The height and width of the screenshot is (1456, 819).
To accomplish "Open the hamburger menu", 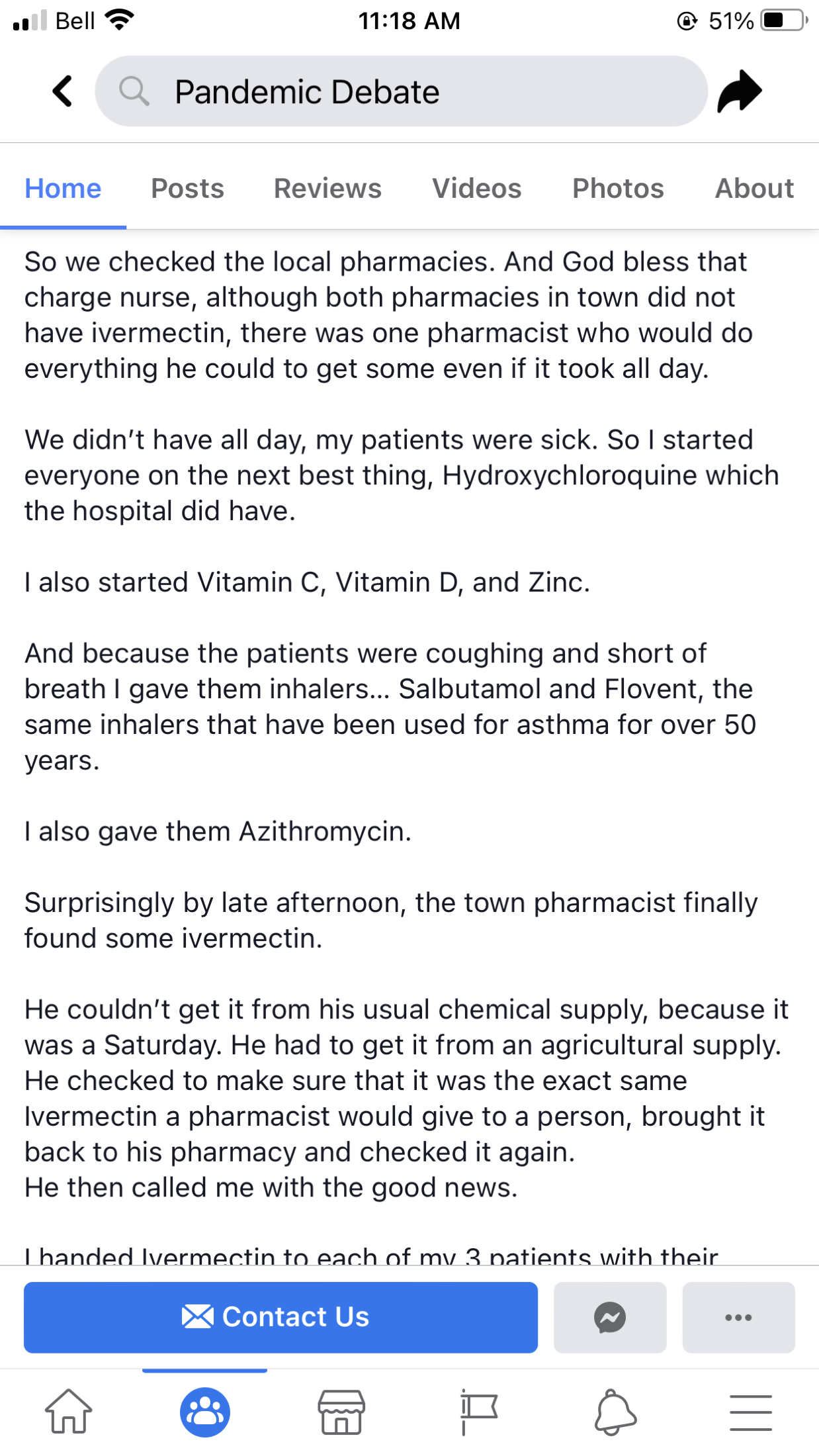I will coord(751,1412).
